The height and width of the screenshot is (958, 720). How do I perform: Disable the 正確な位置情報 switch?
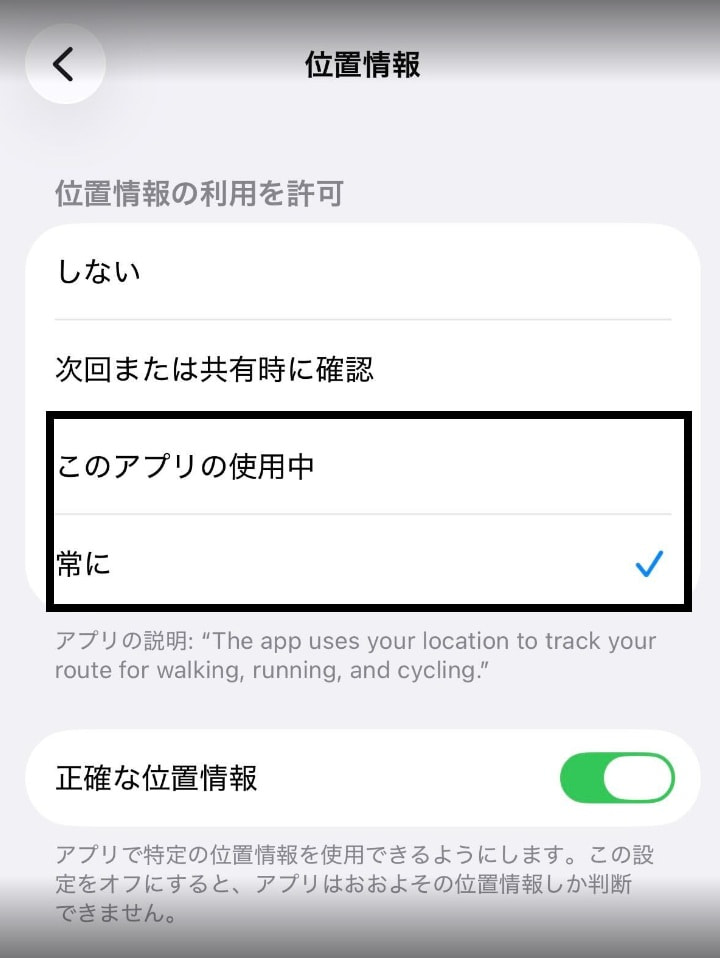(617, 778)
